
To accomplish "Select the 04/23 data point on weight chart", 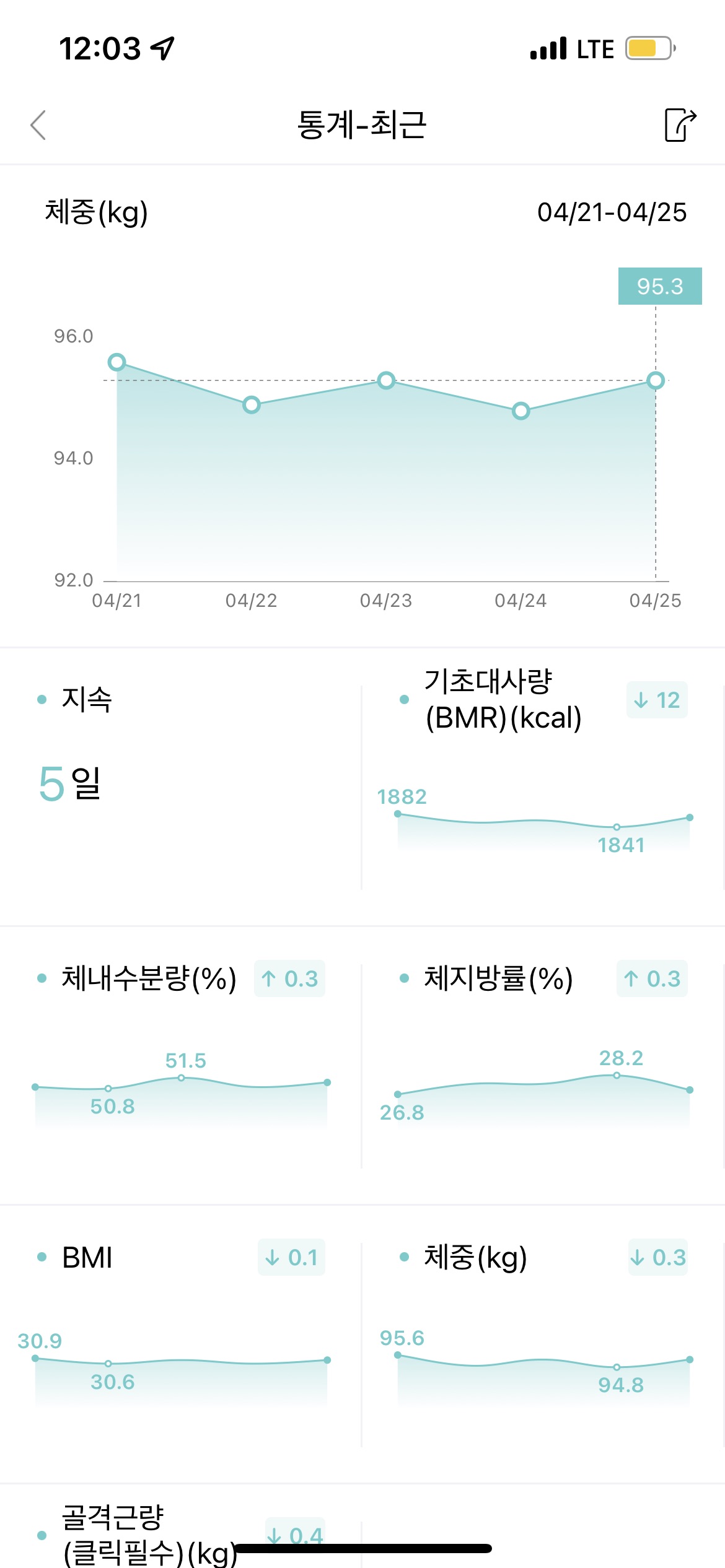I will [x=386, y=380].
